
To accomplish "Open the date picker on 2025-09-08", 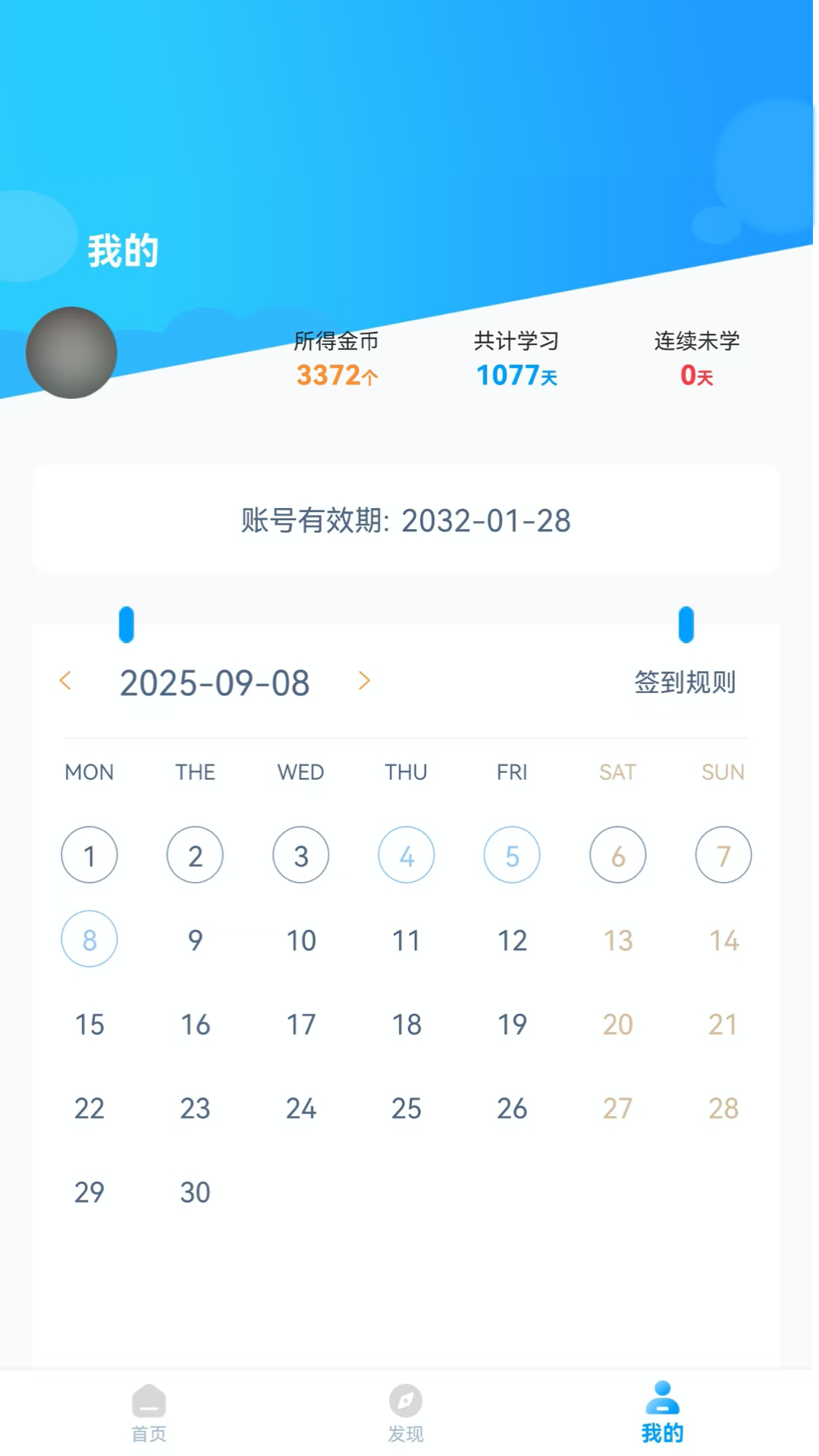I will (x=215, y=682).
